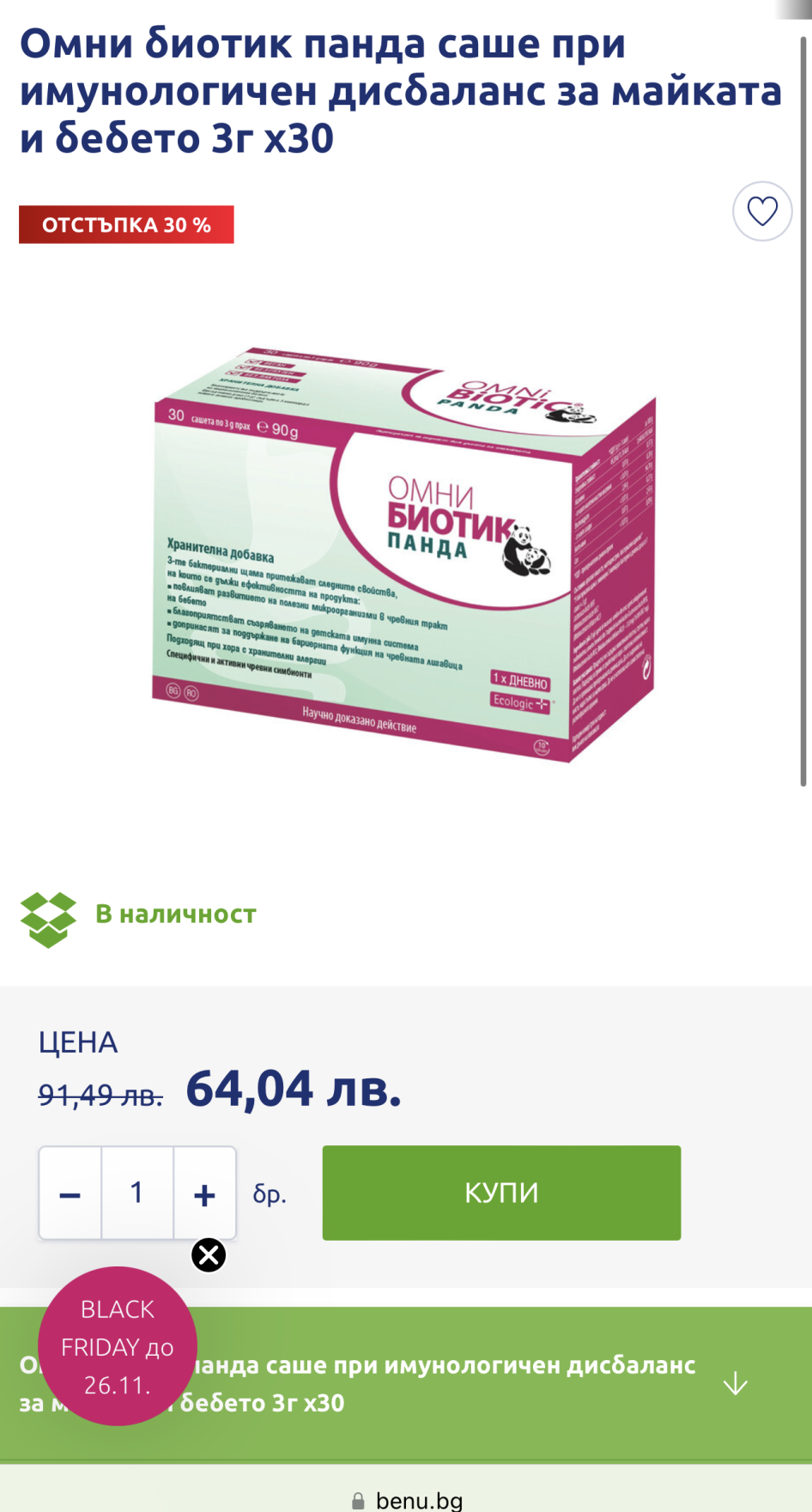Decrease quantity with the minus button

coord(70,1193)
